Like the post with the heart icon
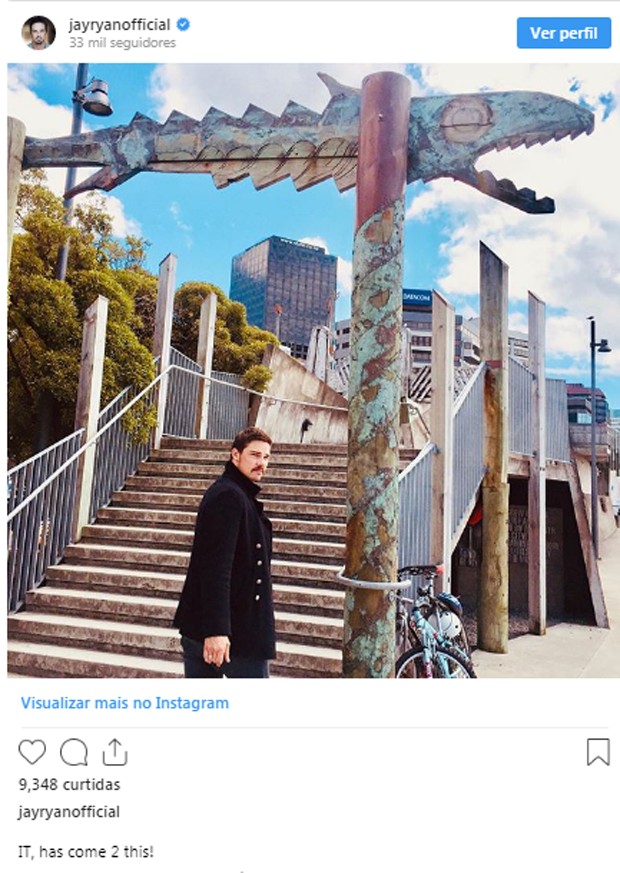Image resolution: width=620 pixels, height=873 pixels. pos(32,752)
